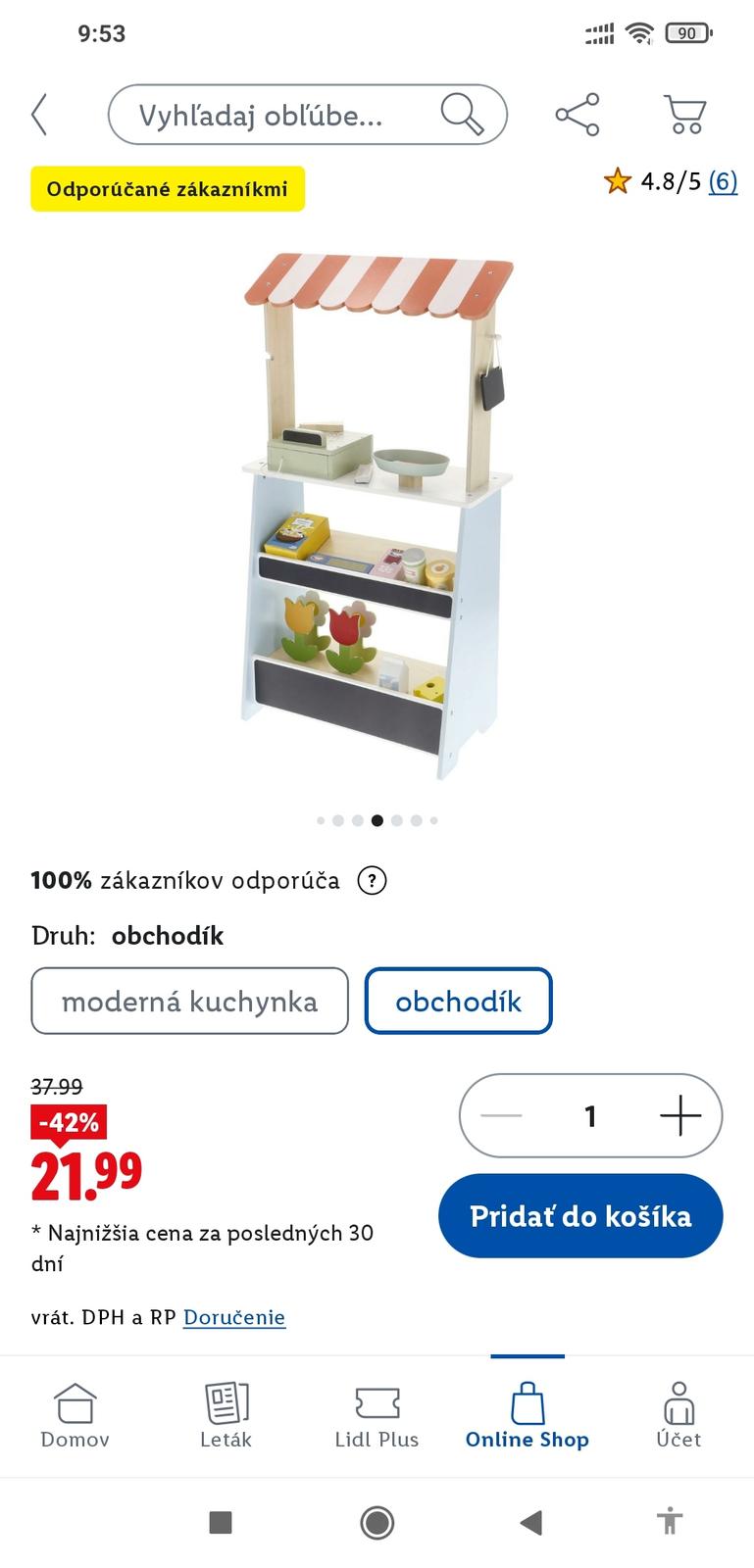Open the toy market stall product image
Screen dimensions: 754x1568
pyautogui.click(x=377, y=514)
